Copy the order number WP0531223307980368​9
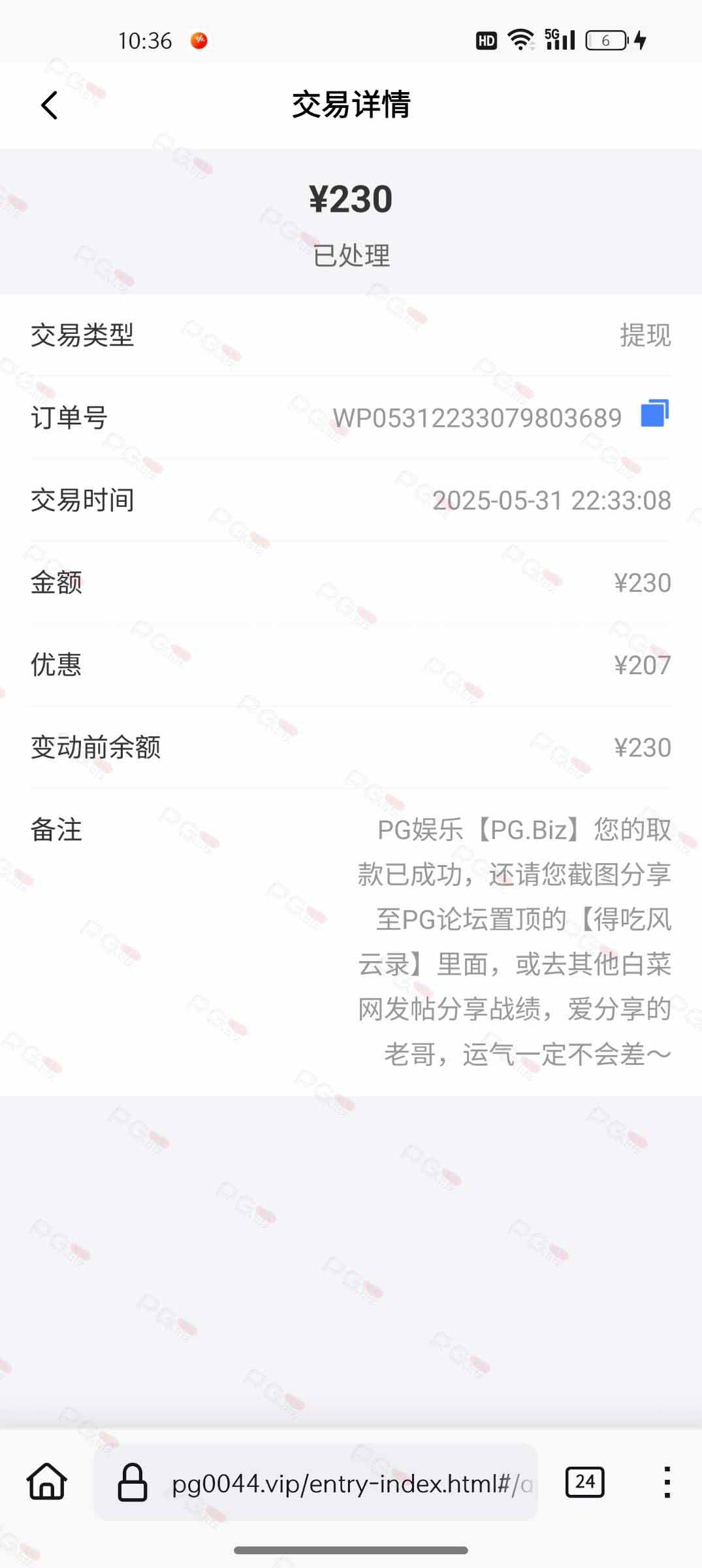This screenshot has width=702, height=1568. click(x=654, y=414)
